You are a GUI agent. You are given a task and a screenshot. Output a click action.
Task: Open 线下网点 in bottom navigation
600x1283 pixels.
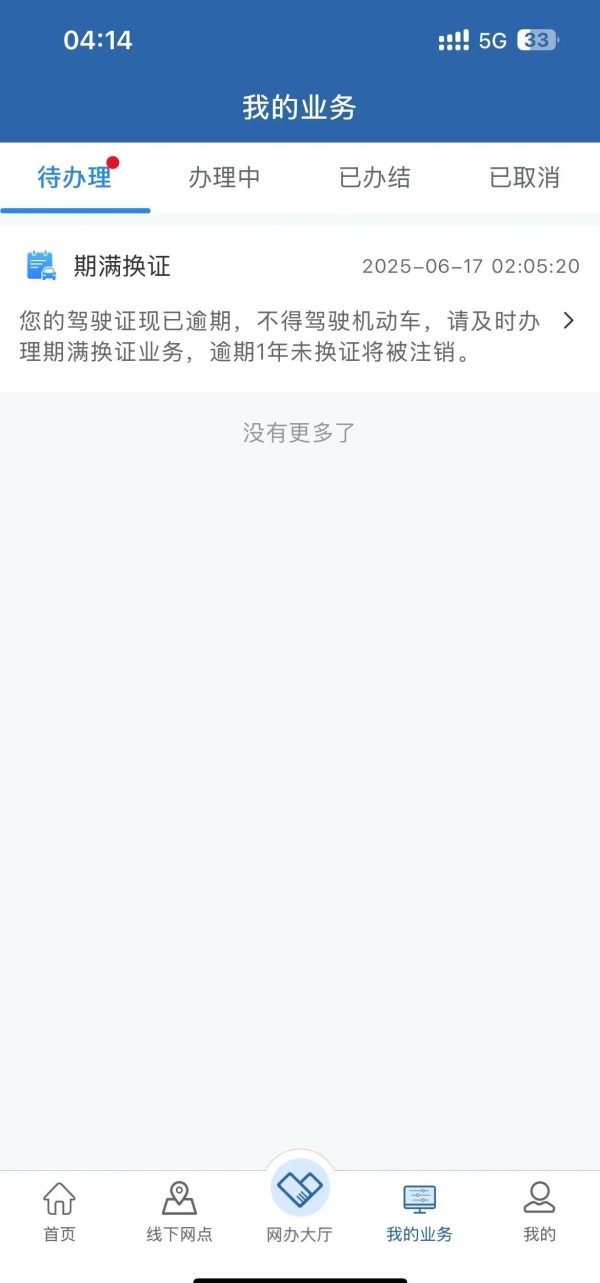[179, 1210]
